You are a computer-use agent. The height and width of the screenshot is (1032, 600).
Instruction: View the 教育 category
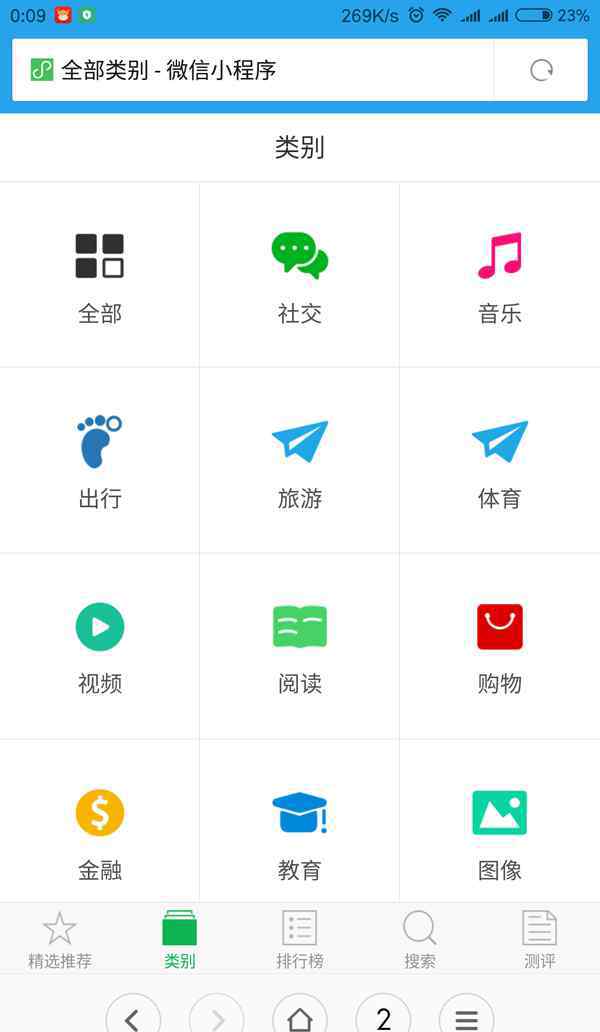(299, 821)
